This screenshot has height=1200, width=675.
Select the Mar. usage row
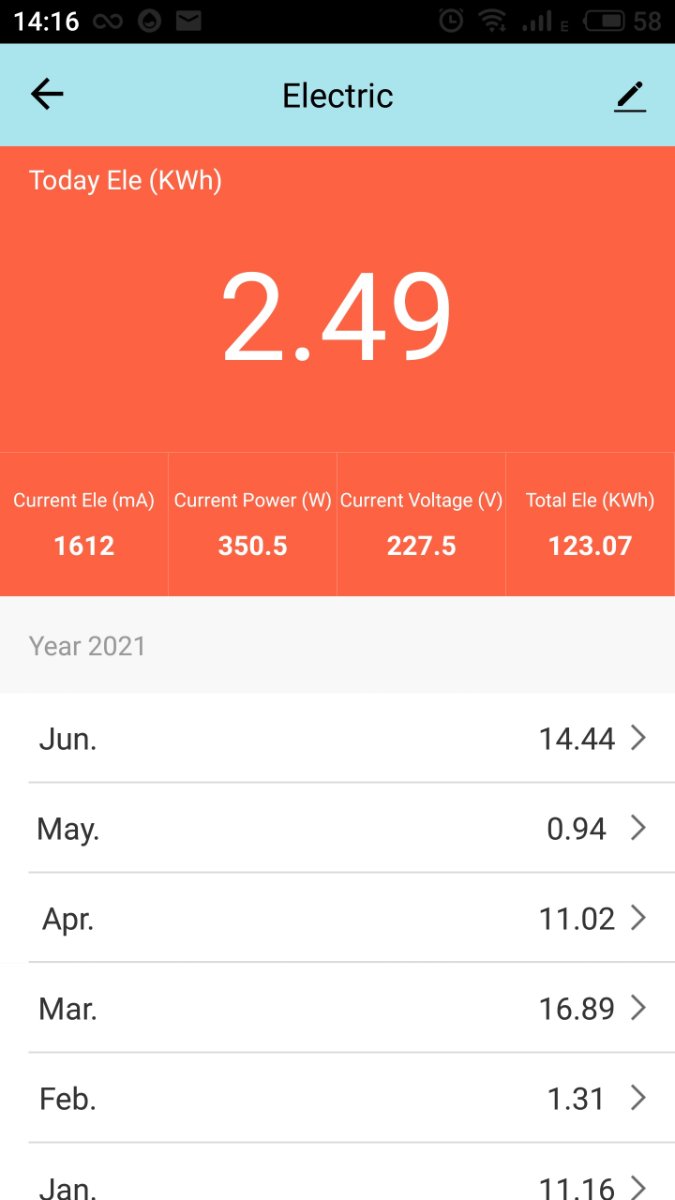click(x=337, y=1008)
